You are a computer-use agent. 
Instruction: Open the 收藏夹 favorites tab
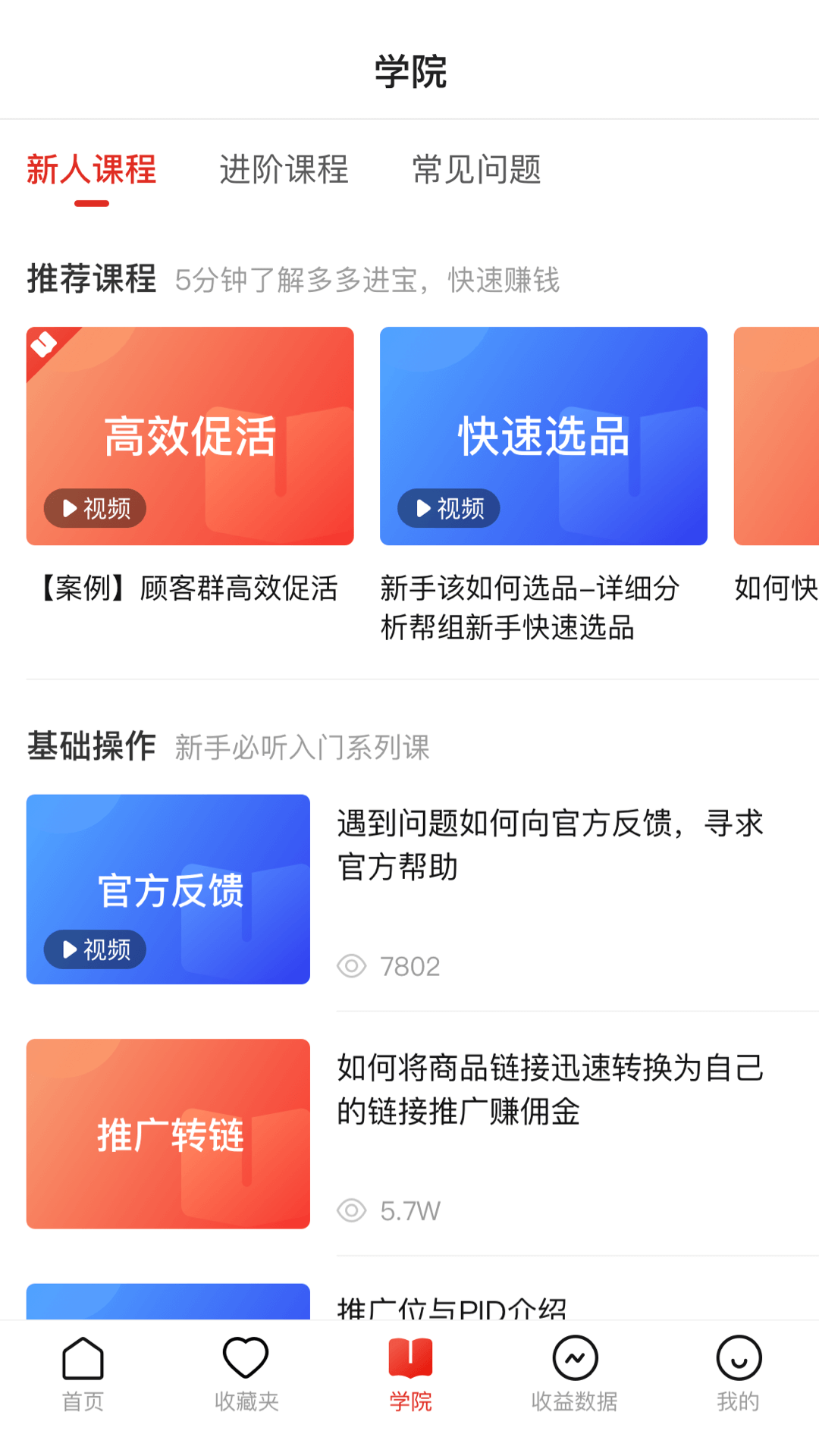246,1374
